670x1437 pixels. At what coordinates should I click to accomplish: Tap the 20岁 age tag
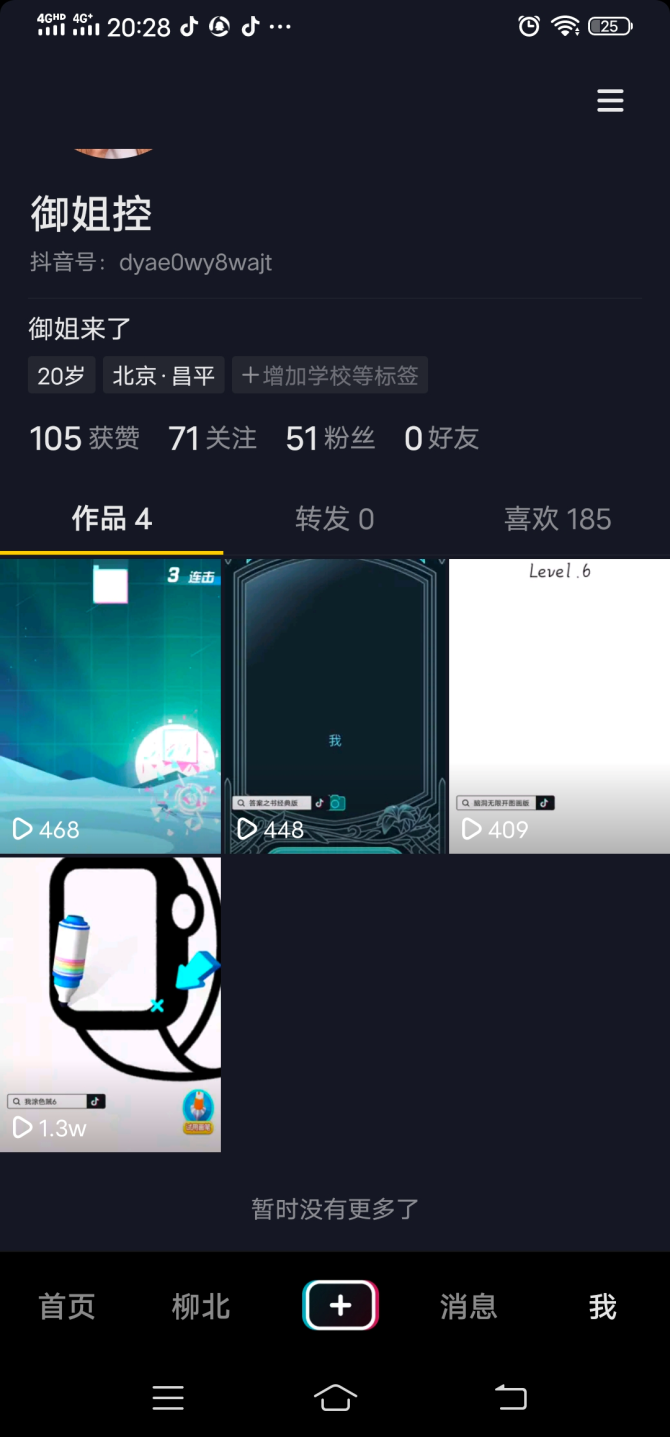coord(61,376)
